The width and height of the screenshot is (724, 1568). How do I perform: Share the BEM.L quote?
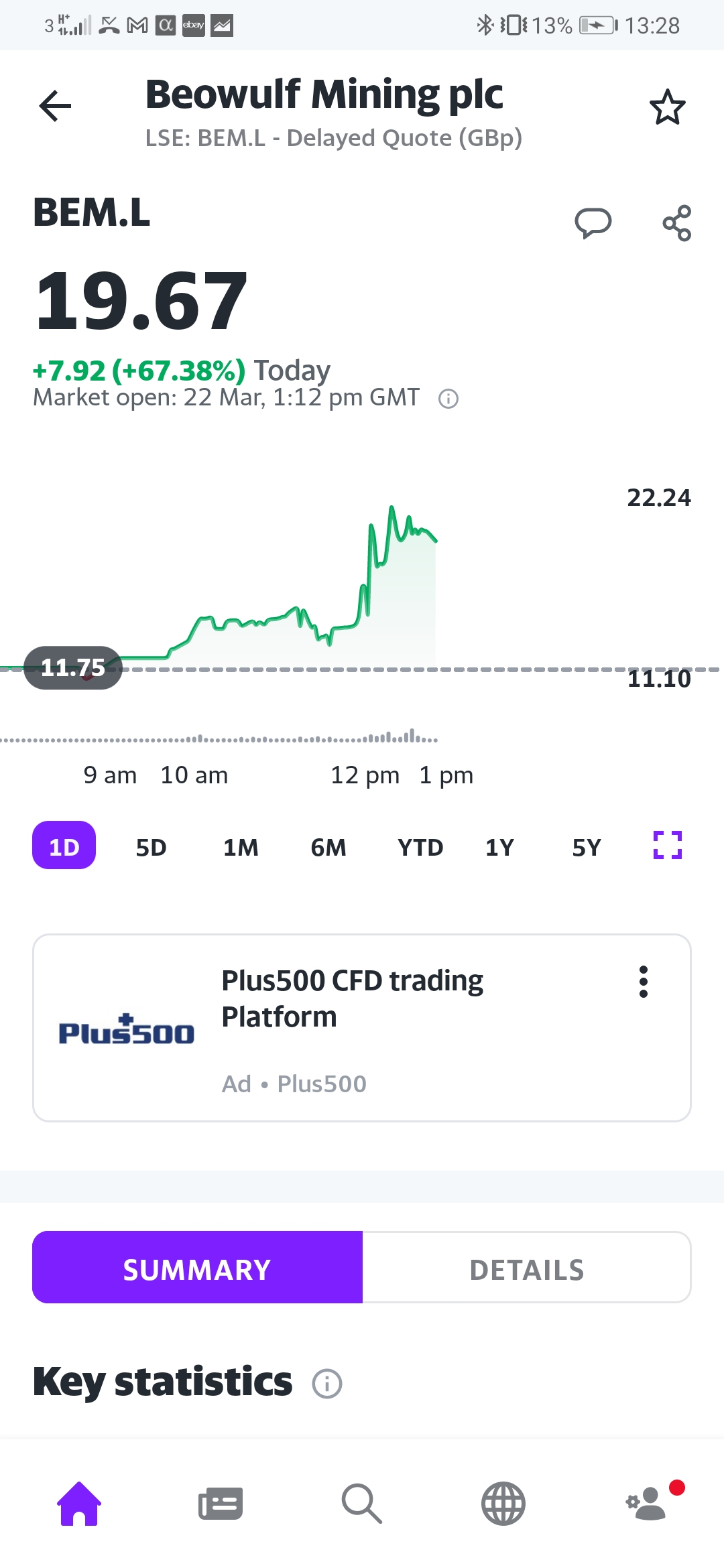coord(677,223)
